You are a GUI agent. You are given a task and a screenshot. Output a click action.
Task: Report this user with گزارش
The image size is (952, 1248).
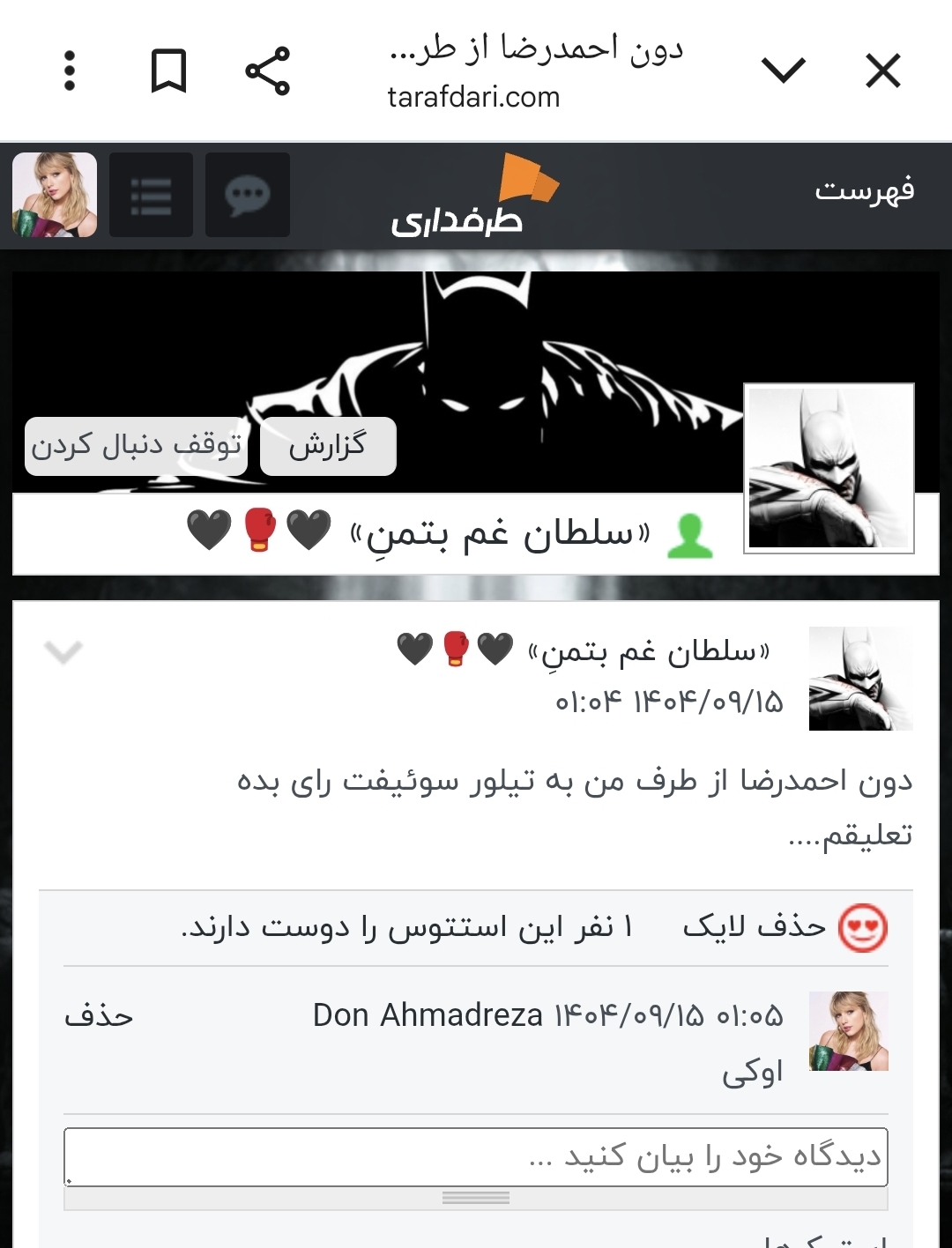point(328,446)
